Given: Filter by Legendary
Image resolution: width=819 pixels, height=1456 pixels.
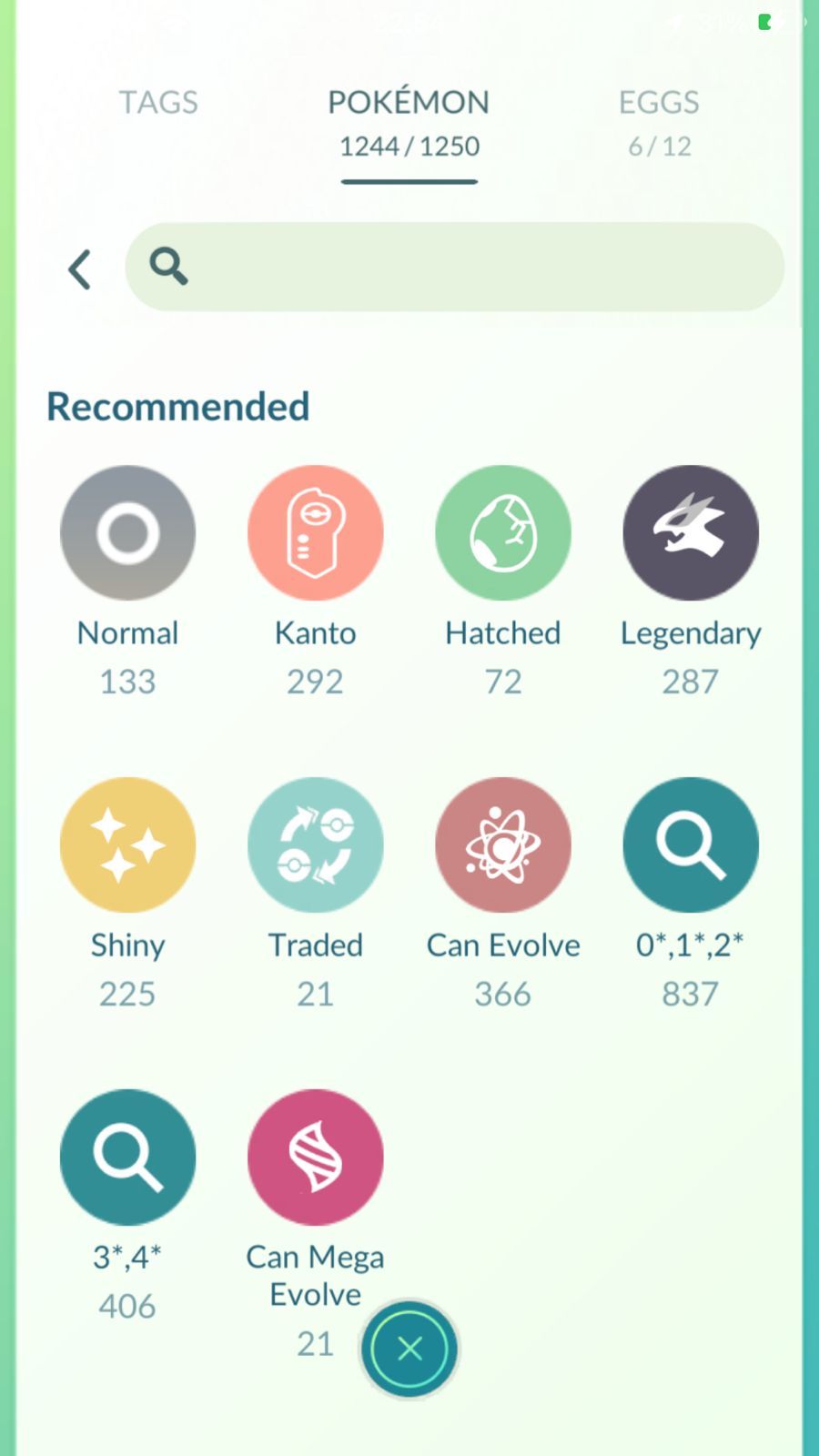Looking at the screenshot, I should [x=691, y=533].
